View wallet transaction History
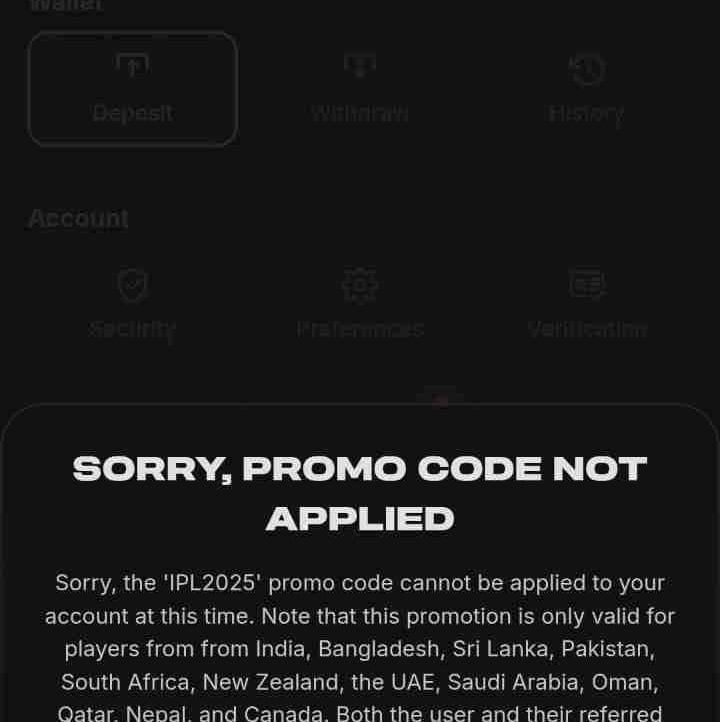 (587, 89)
